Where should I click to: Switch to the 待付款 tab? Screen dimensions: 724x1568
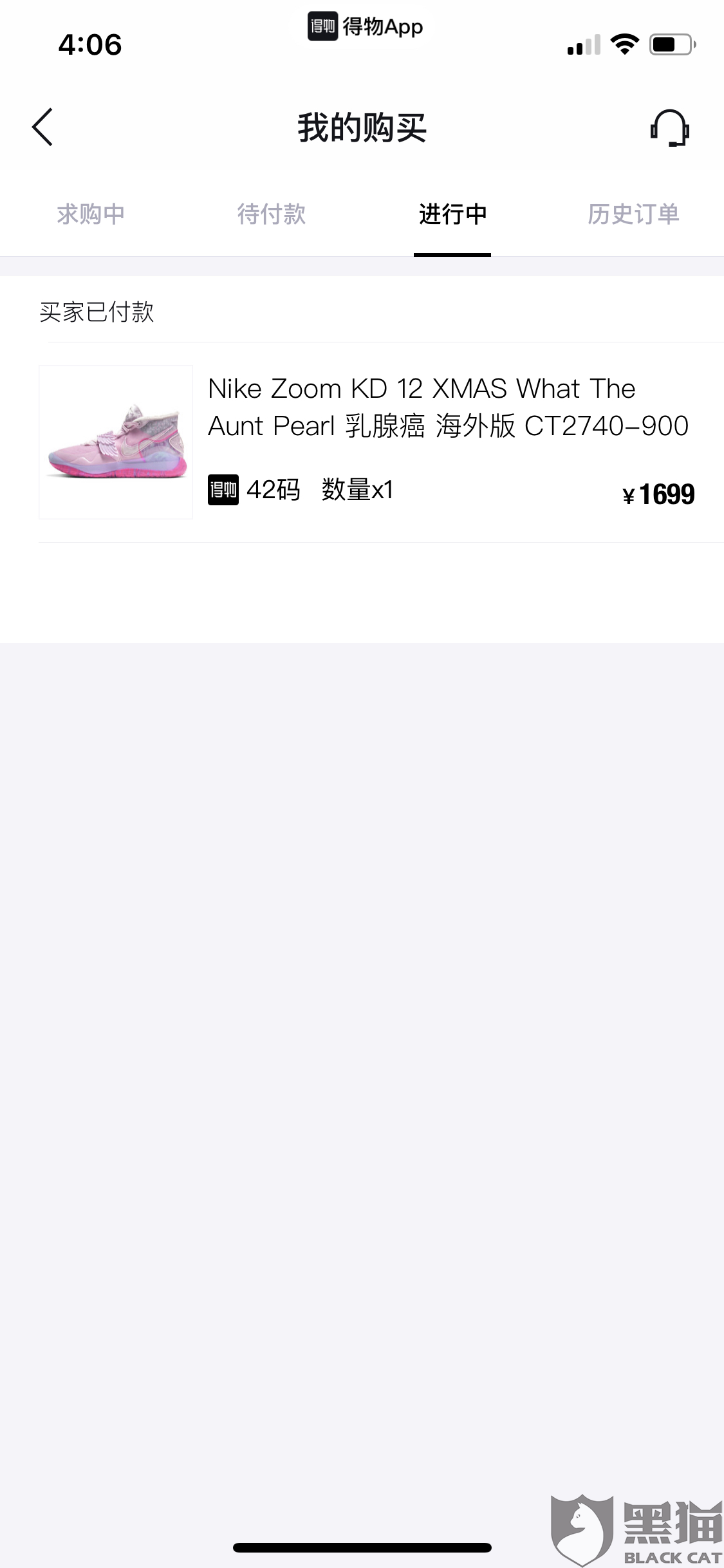[271, 214]
